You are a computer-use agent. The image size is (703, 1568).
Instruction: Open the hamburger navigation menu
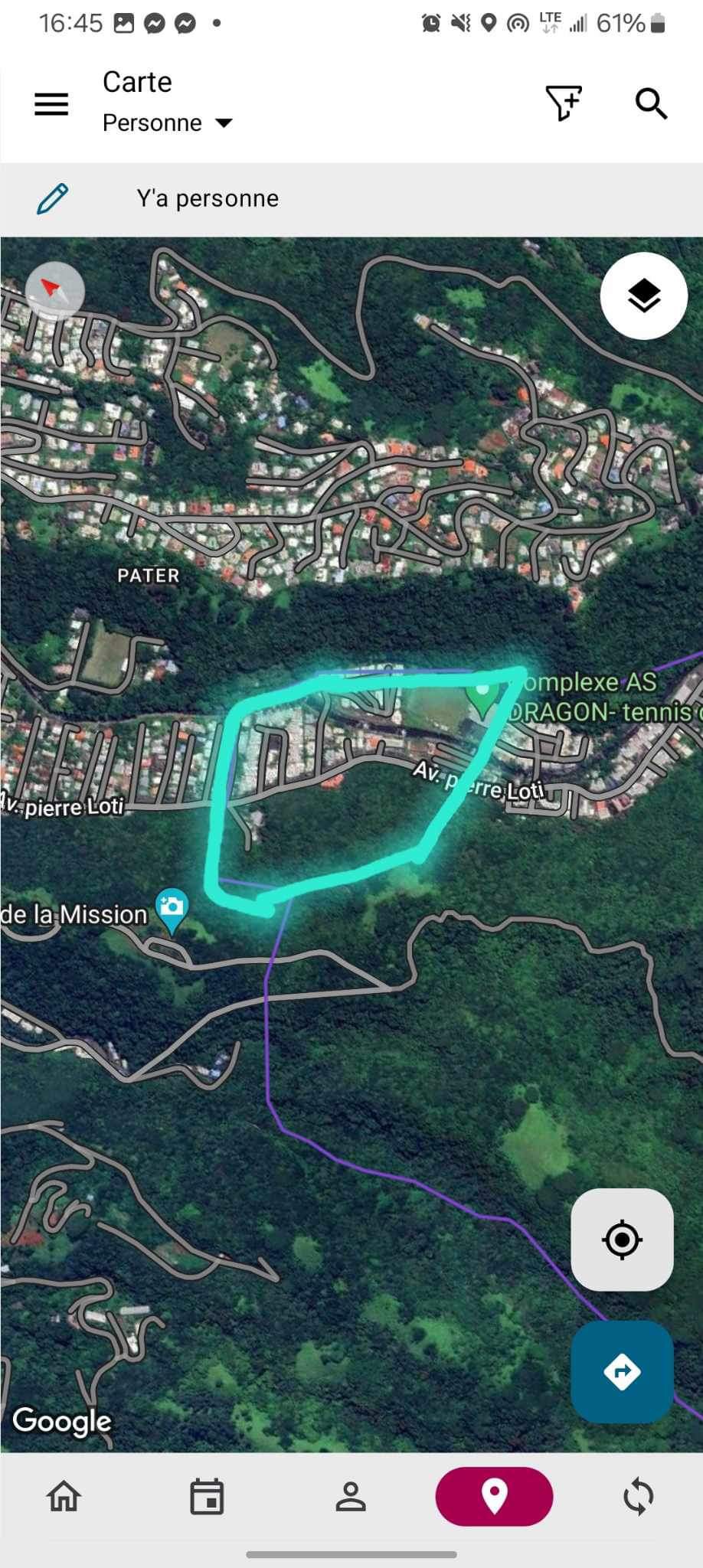point(51,104)
